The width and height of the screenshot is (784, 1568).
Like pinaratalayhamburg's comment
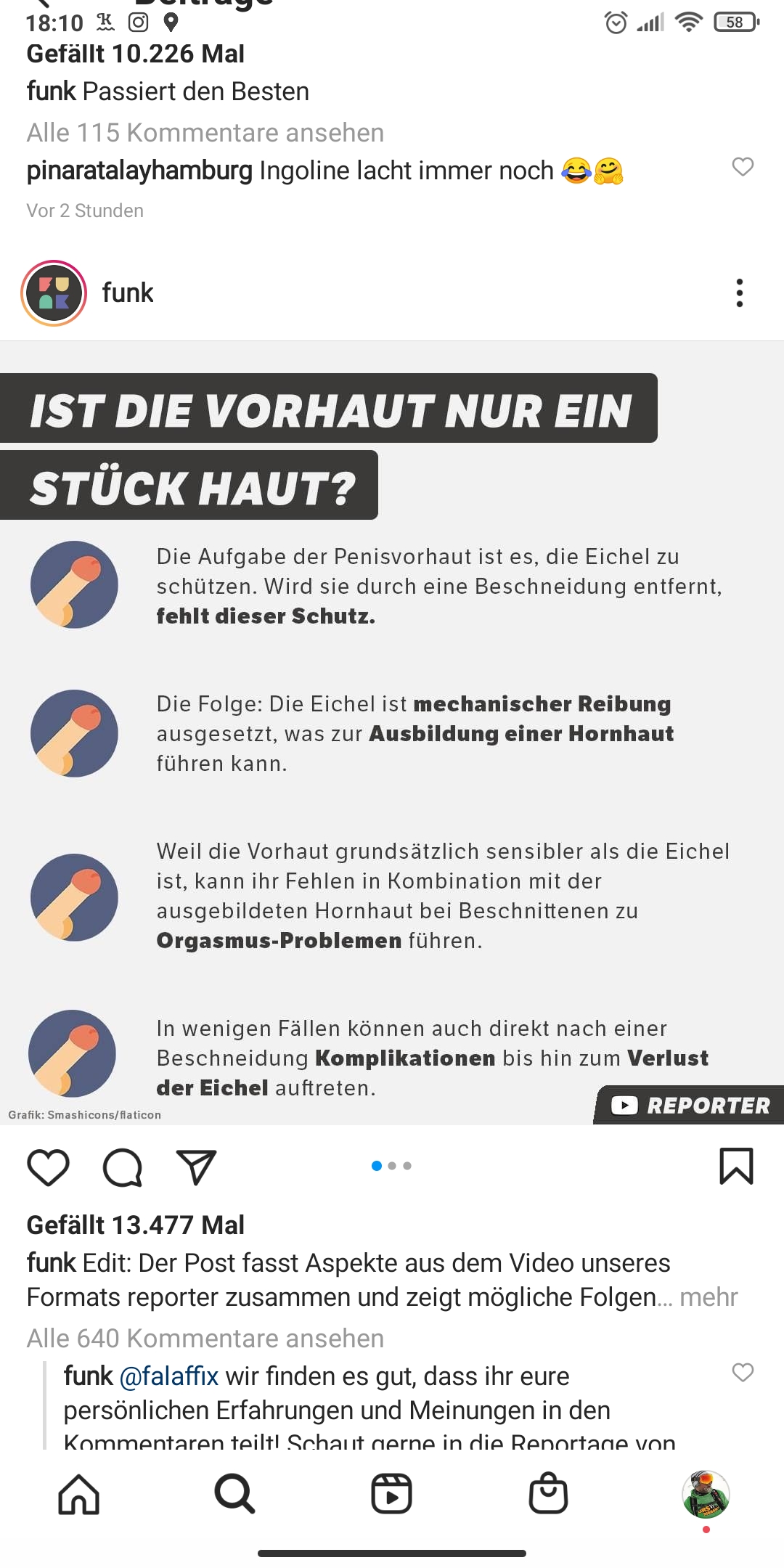pyautogui.click(x=743, y=167)
